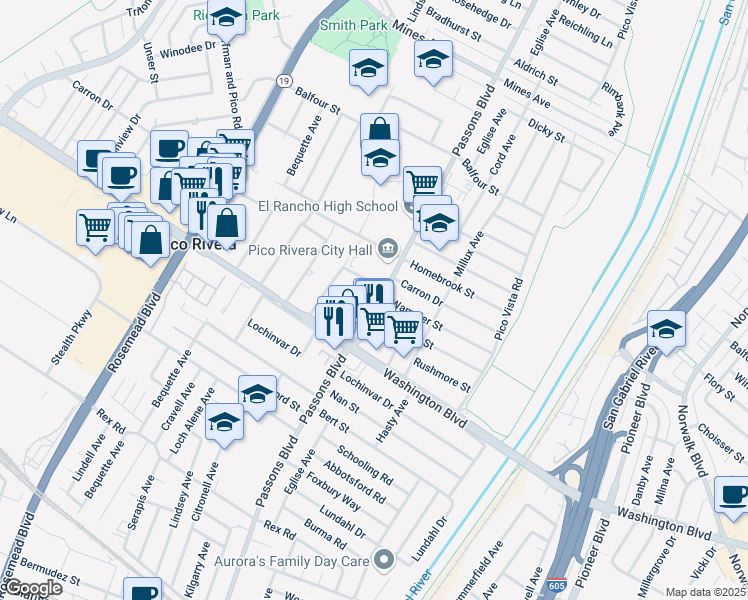Viewport: 748px width, 600px height.
Task: Tap the shopping cart marker near Rushmore St
Action: [x=403, y=327]
